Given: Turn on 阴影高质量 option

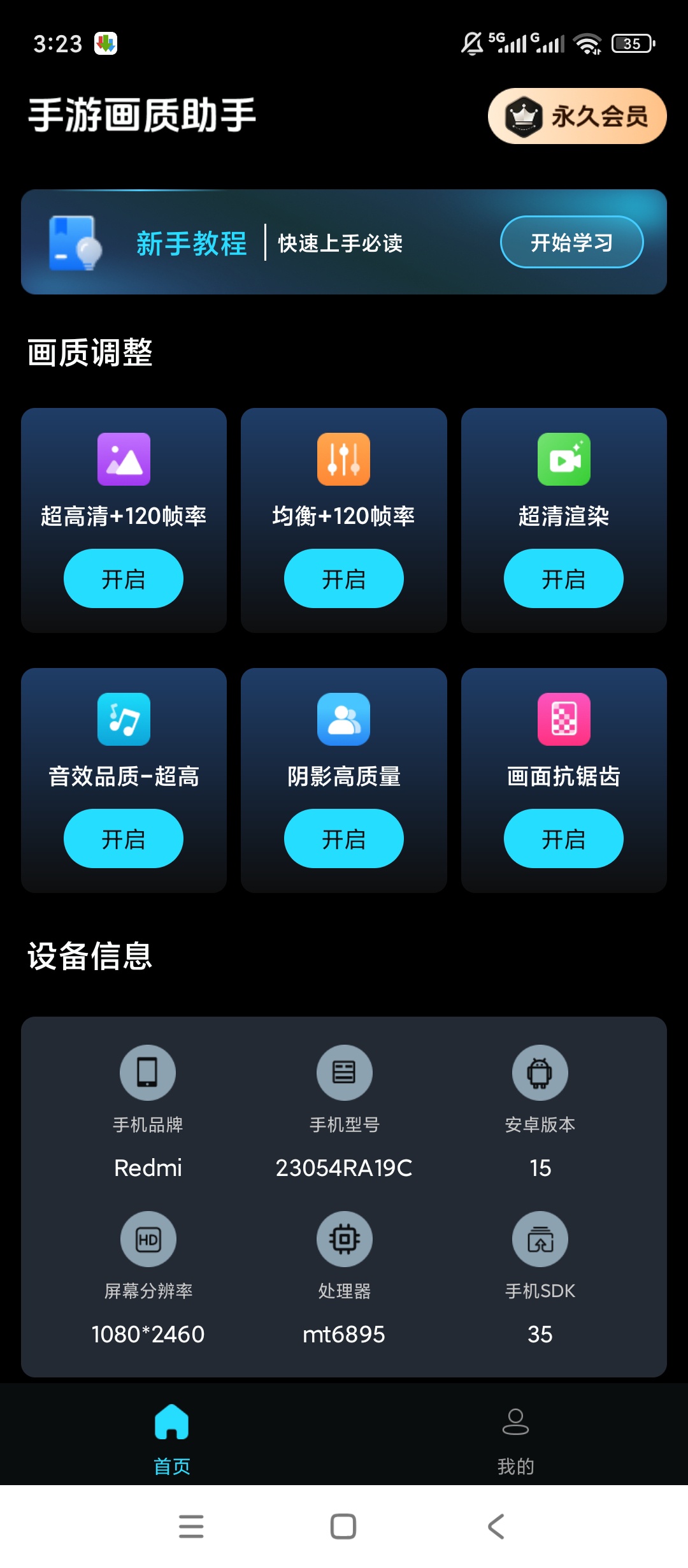Looking at the screenshot, I should point(344,839).
